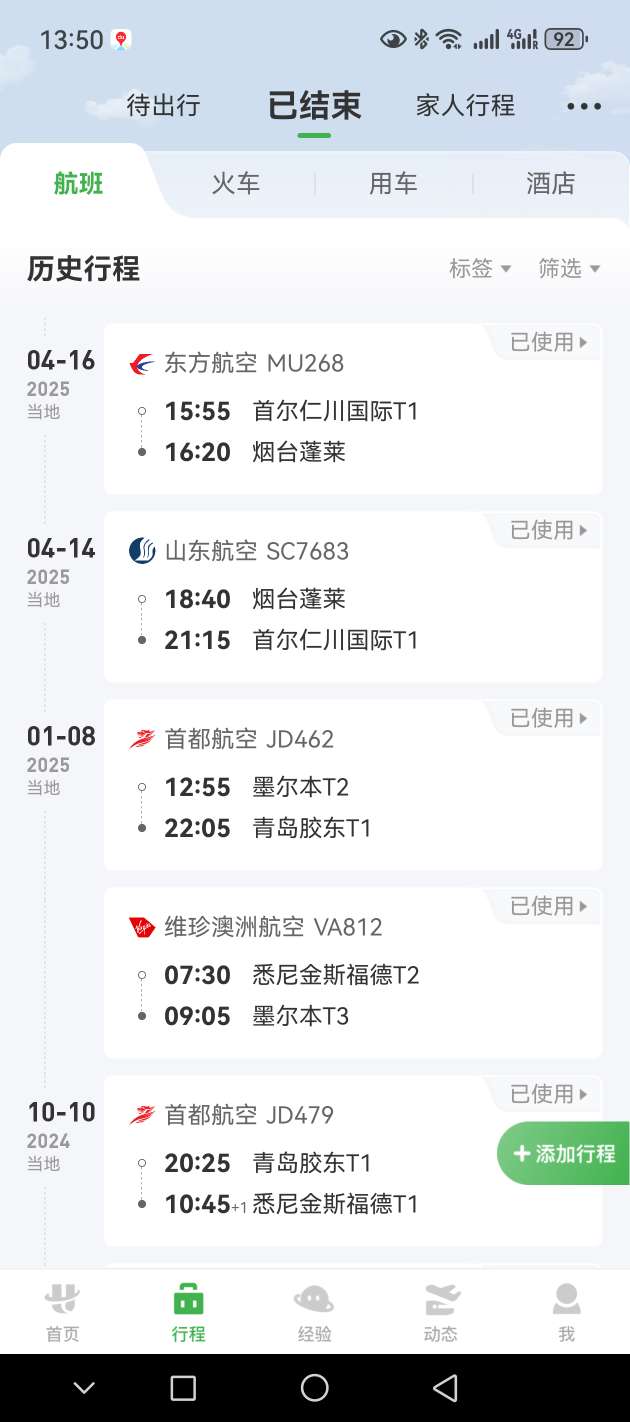Open the 首都航空 JD479 flight card
Screen dimensions: 630x1422
coord(353,1160)
